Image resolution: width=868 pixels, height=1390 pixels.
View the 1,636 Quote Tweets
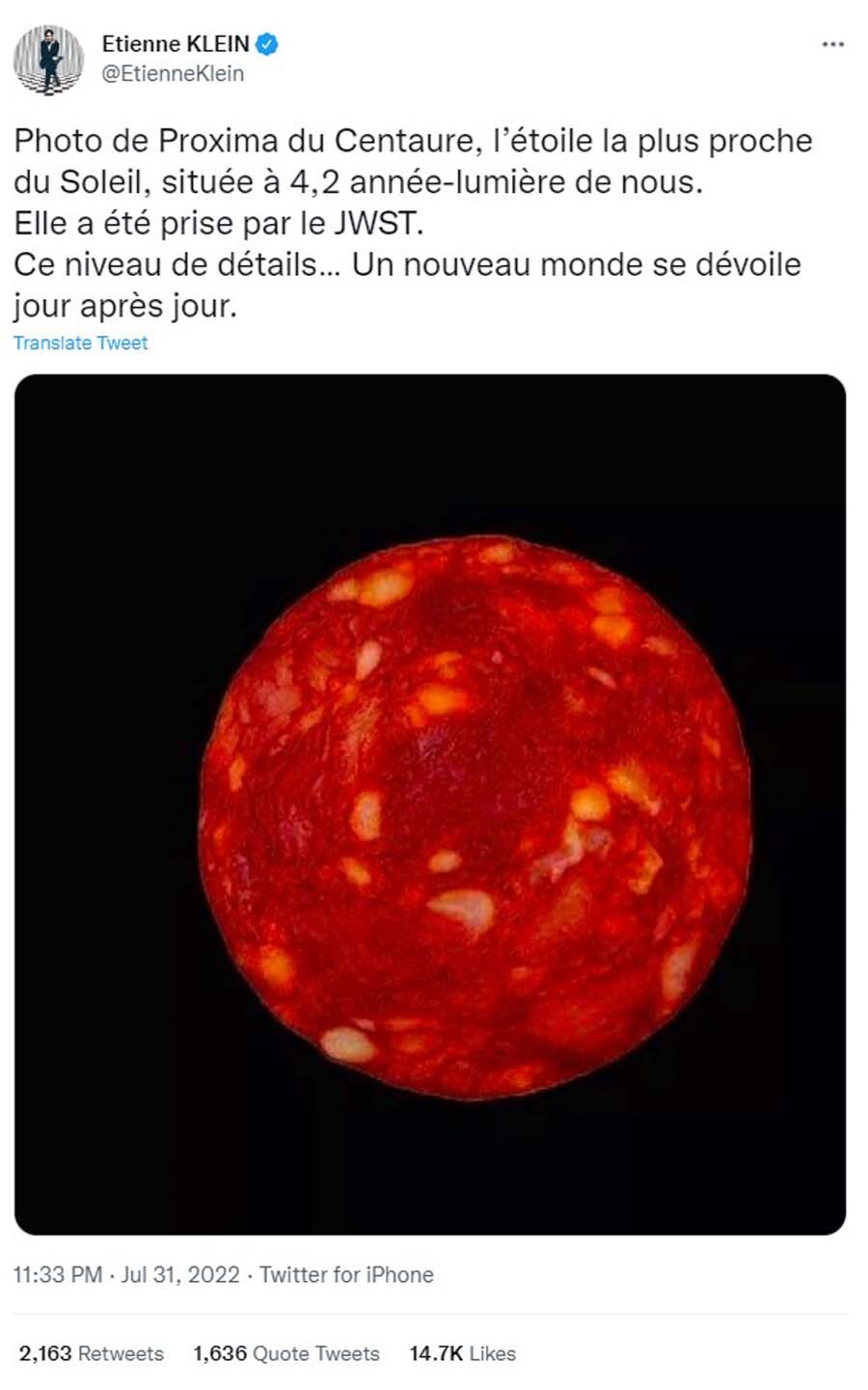pos(286,1353)
